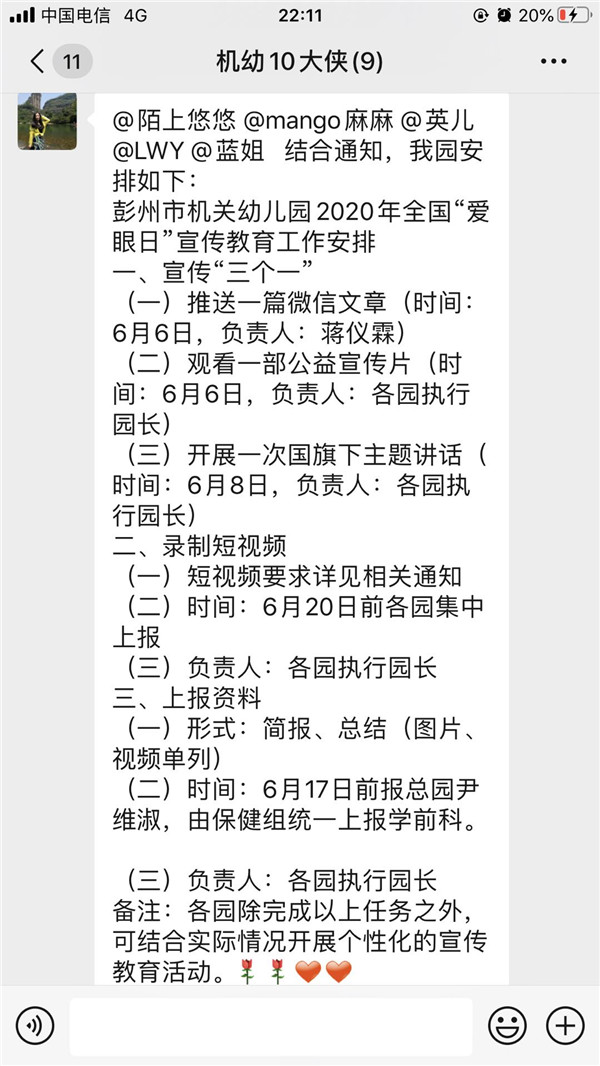Tap the sender's profile avatar
Image resolution: width=600 pixels, height=1066 pixels.
tap(47, 121)
